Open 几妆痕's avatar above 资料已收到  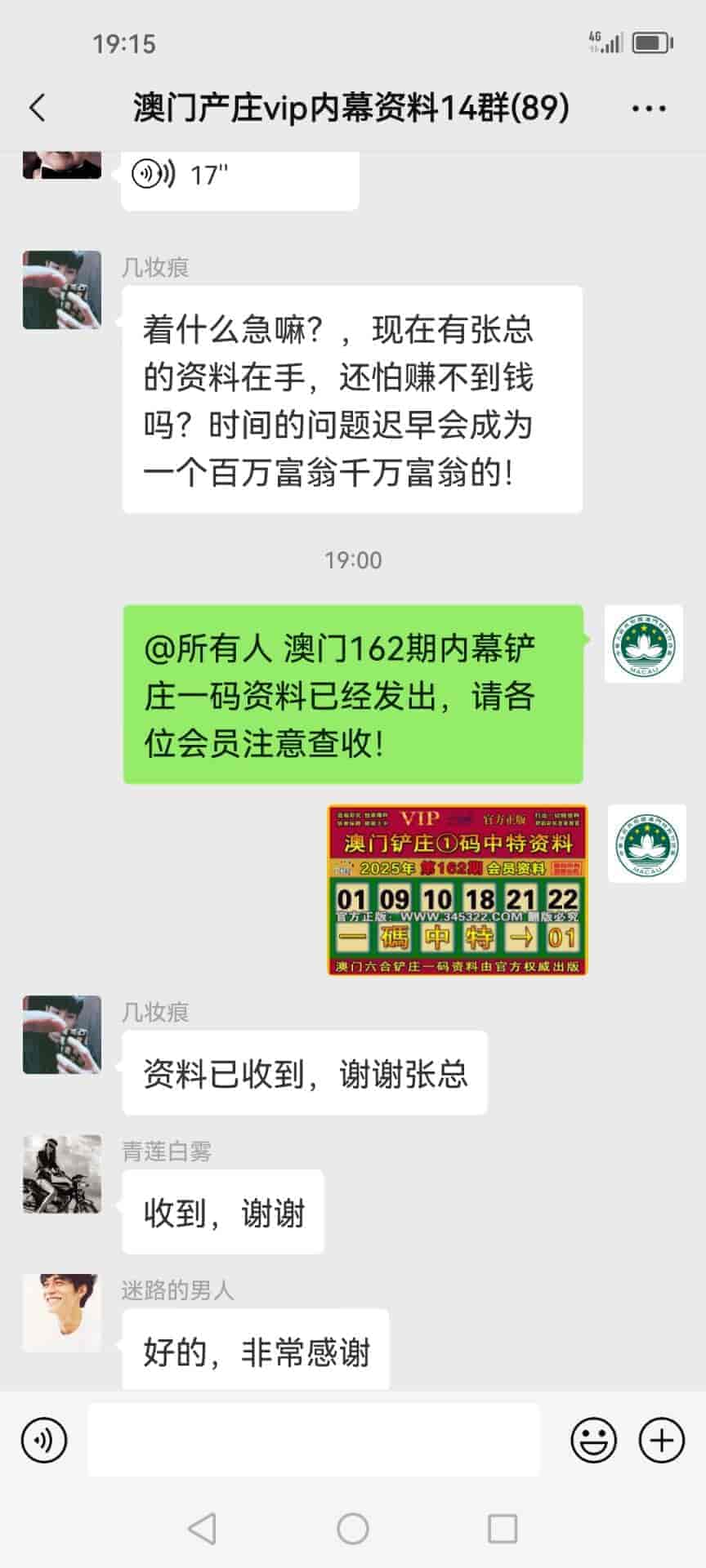click(x=62, y=1034)
